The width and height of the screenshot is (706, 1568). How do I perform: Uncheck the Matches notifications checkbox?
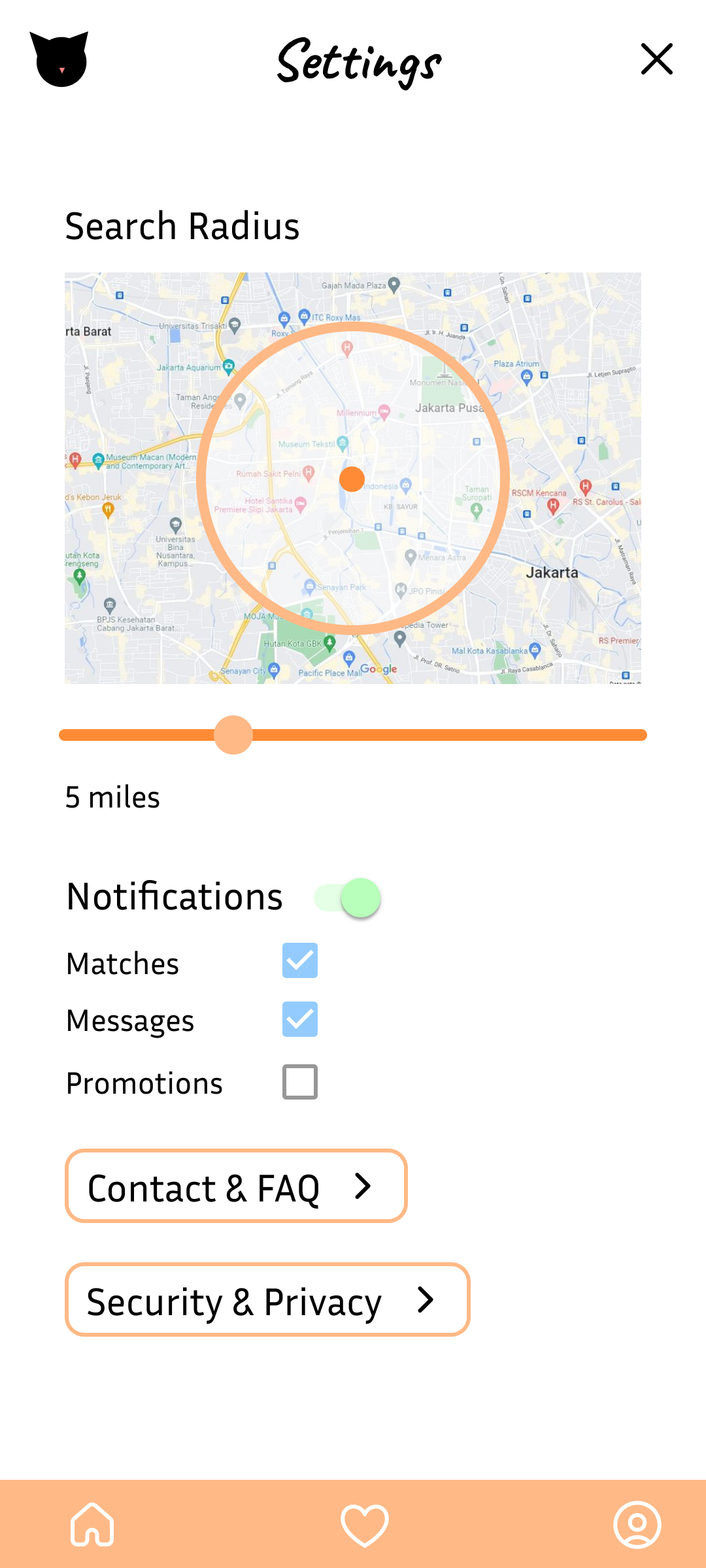click(x=300, y=960)
